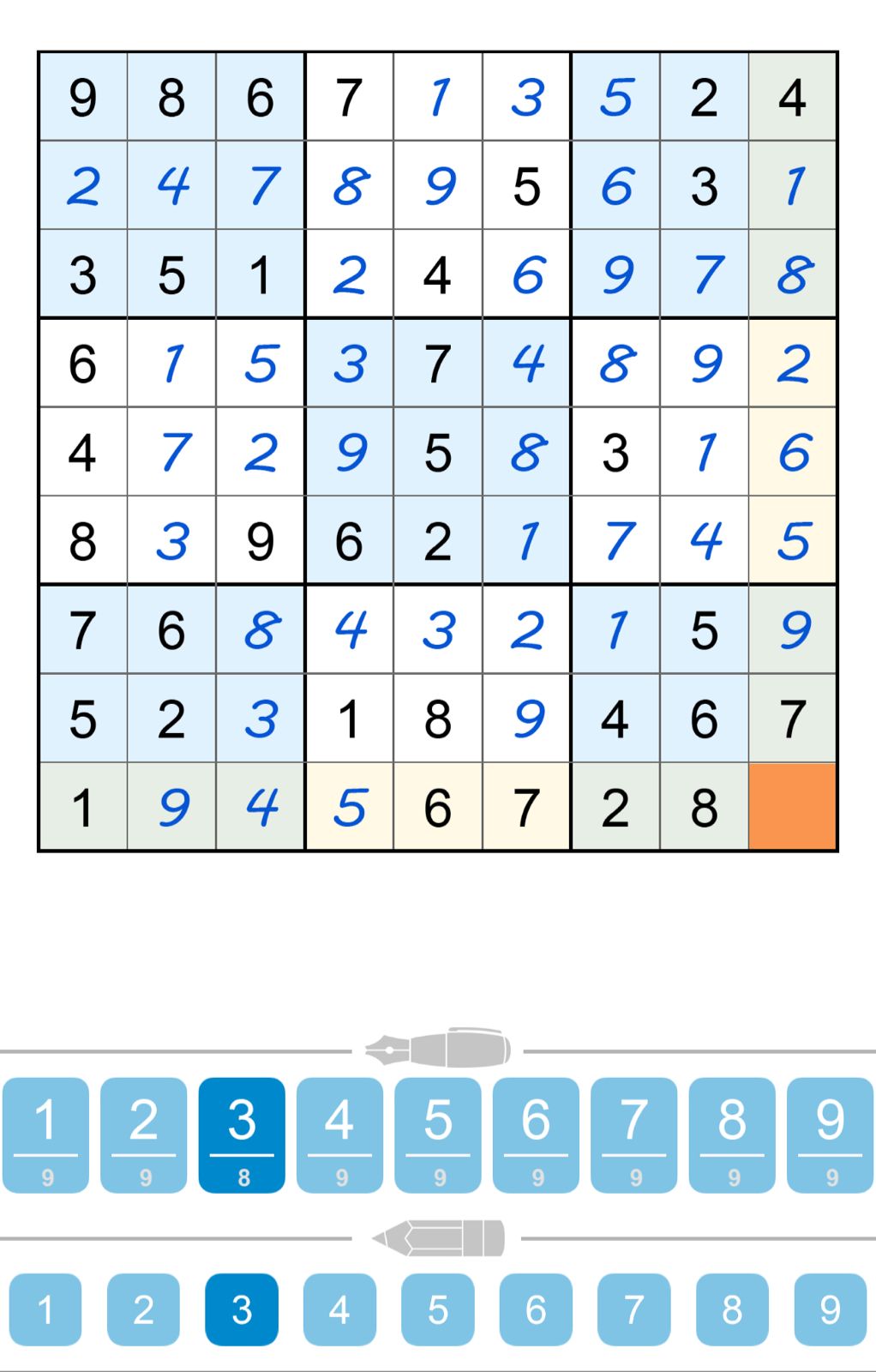Switch to pencil entry using the pencil divider
This screenshot has width=876, height=1372.
pyautogui.click(x=439, y=1237)
